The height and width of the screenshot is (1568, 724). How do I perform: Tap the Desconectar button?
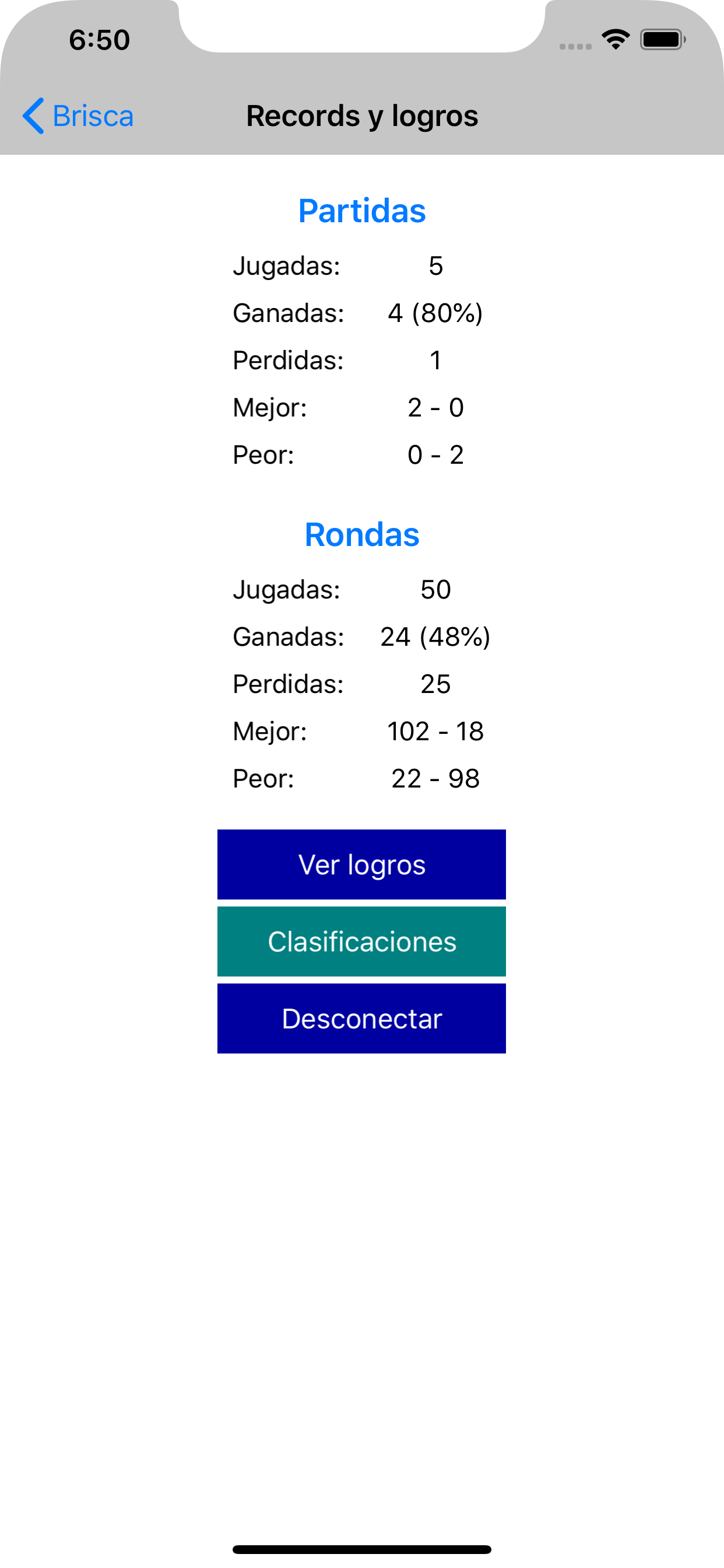tap(361, 1019)
